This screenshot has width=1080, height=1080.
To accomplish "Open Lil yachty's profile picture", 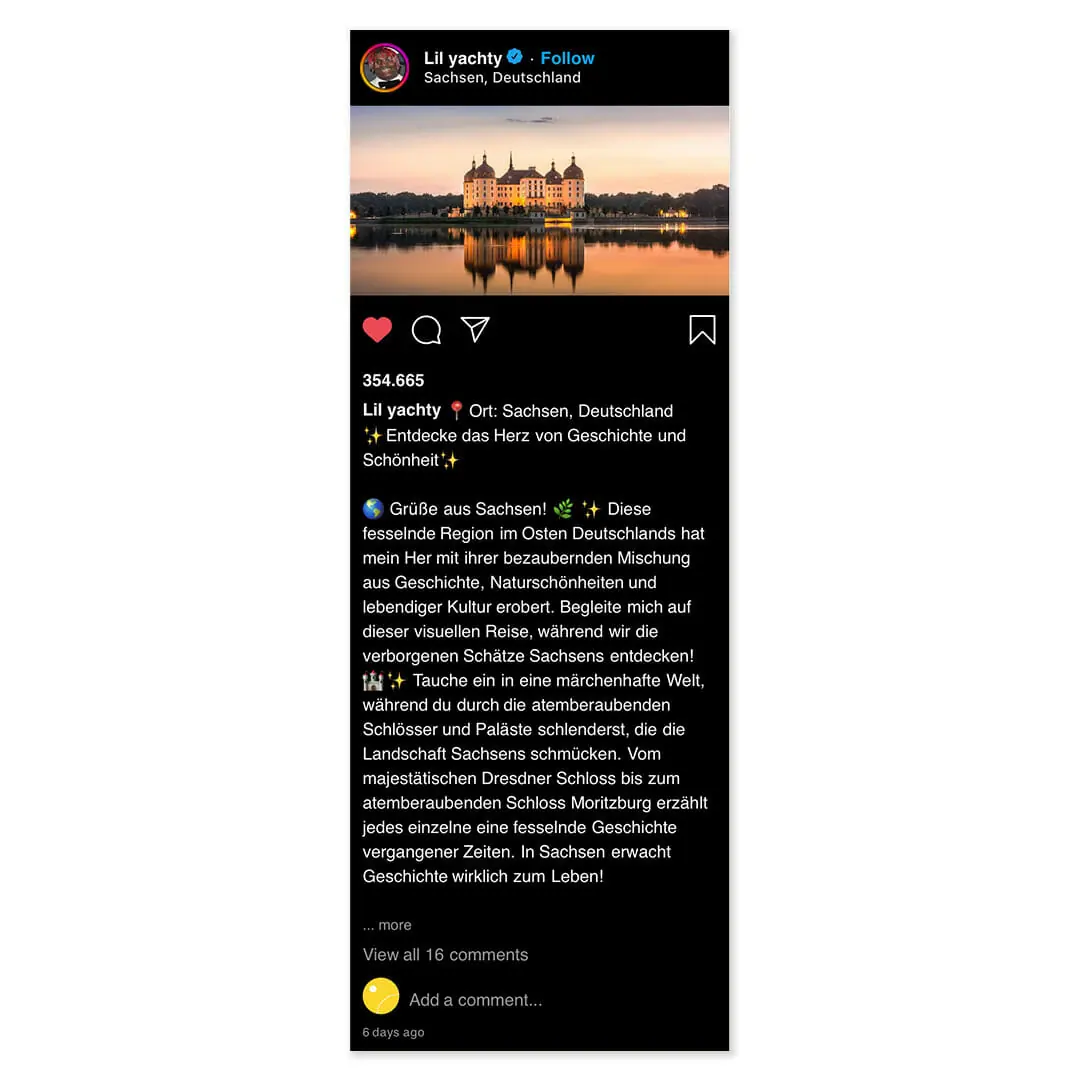I will (x=385, y=68).
